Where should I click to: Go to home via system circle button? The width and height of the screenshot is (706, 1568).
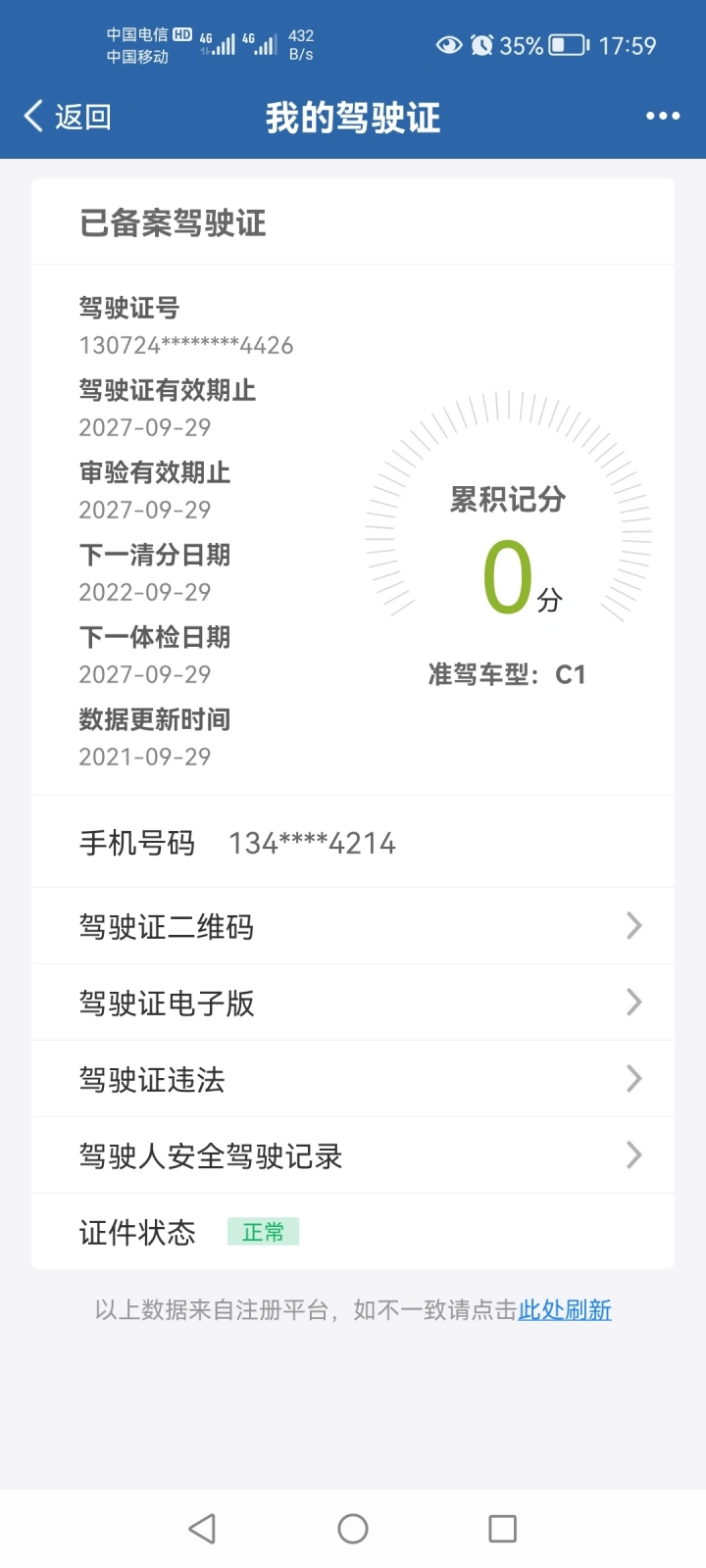(353, 1529)
